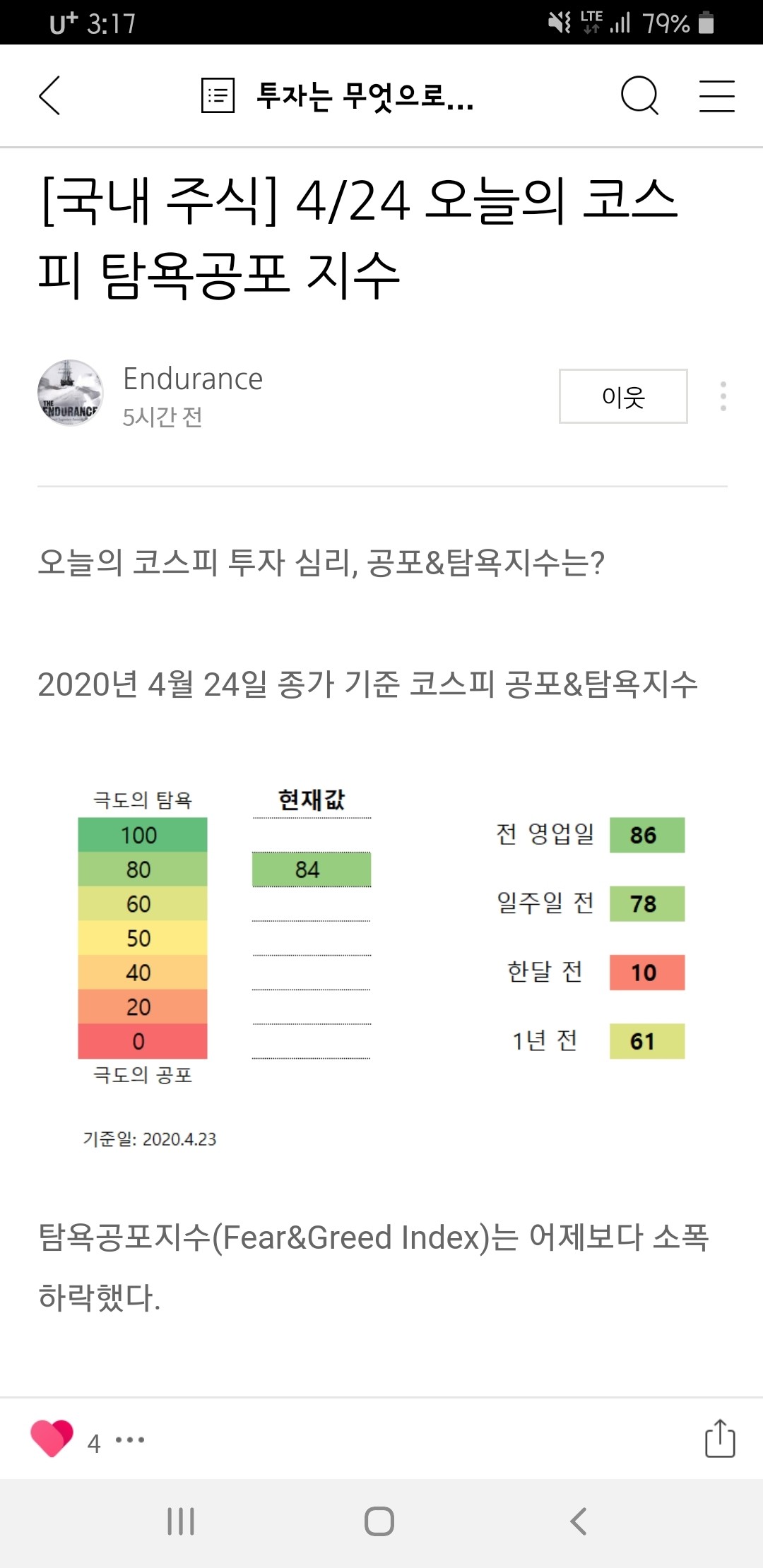Open the hamburger menu at top right

(716, 97)
